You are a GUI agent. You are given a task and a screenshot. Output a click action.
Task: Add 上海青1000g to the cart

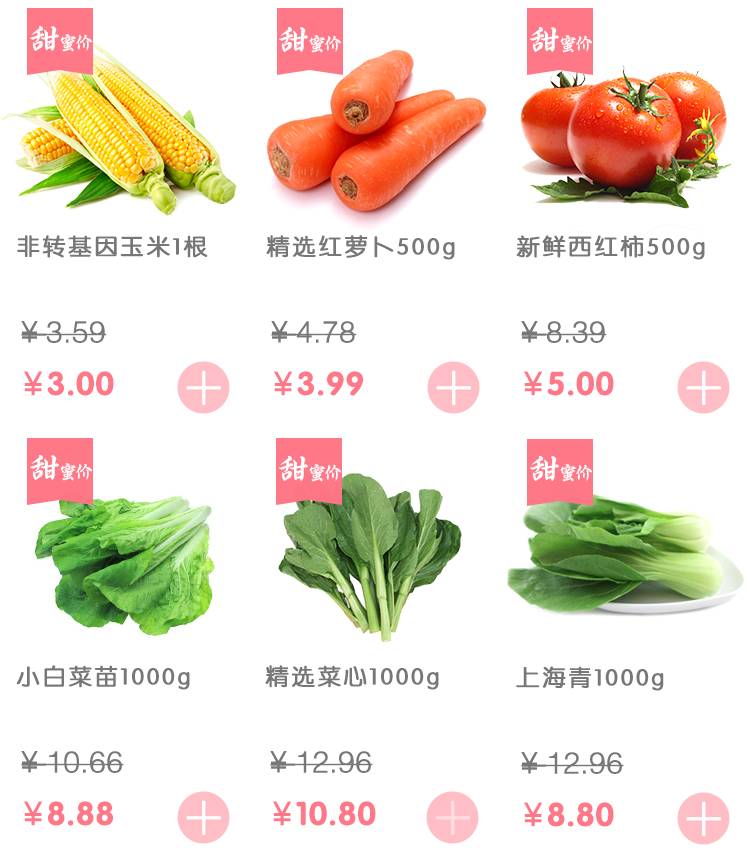click(703, 818)
